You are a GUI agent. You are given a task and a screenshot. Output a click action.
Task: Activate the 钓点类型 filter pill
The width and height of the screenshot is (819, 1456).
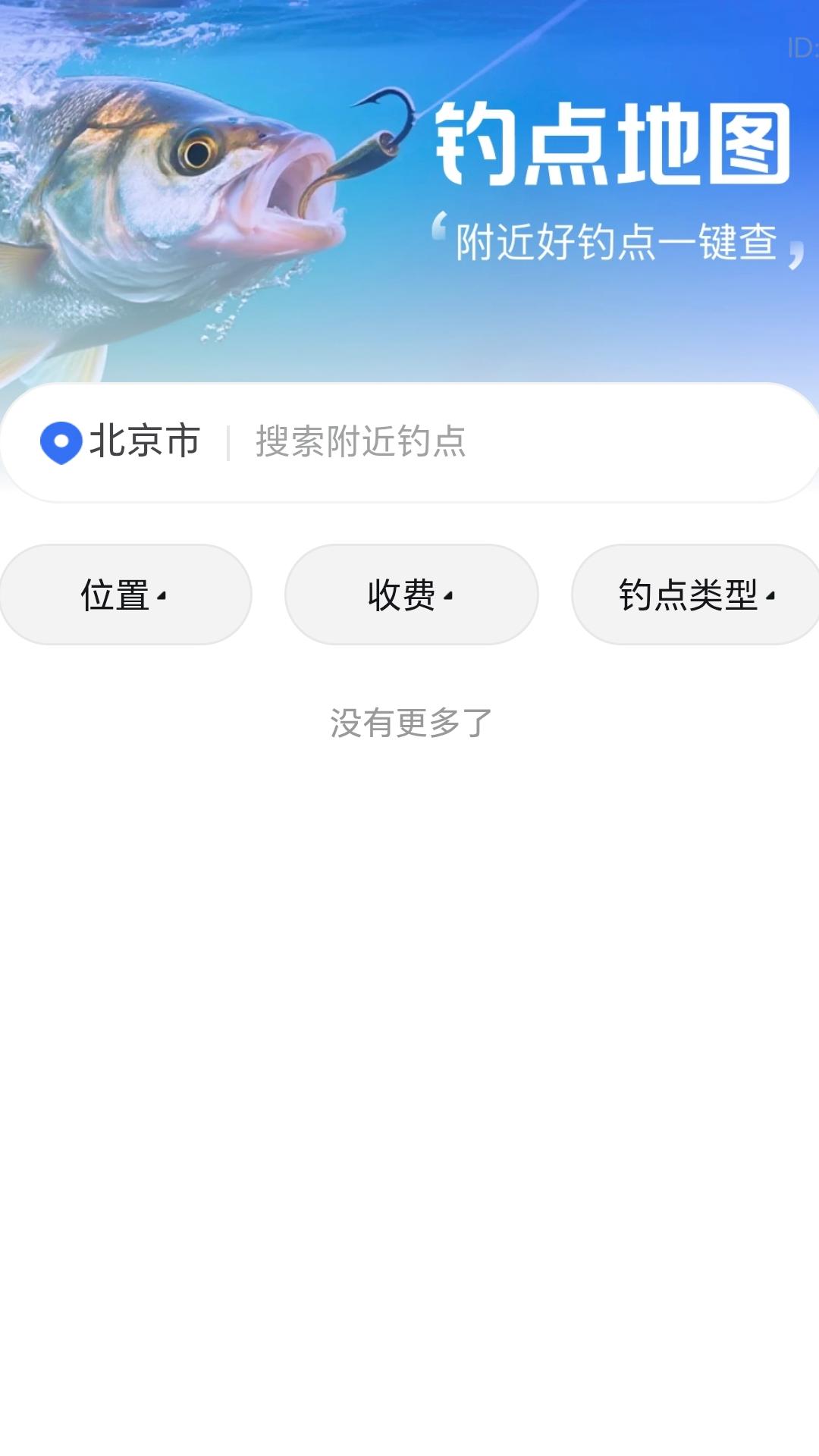[695, 595]
